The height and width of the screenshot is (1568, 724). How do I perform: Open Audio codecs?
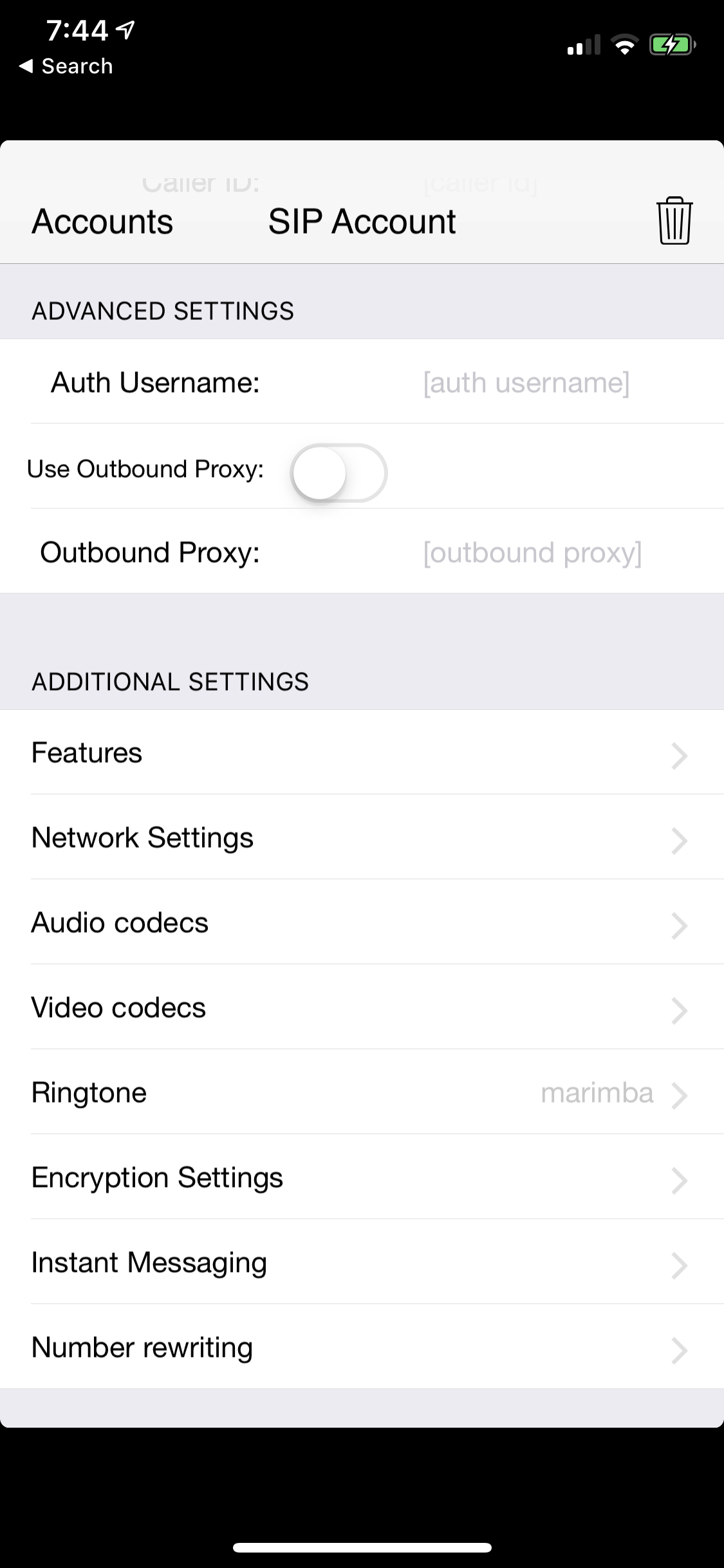click(x=360, y=923)
